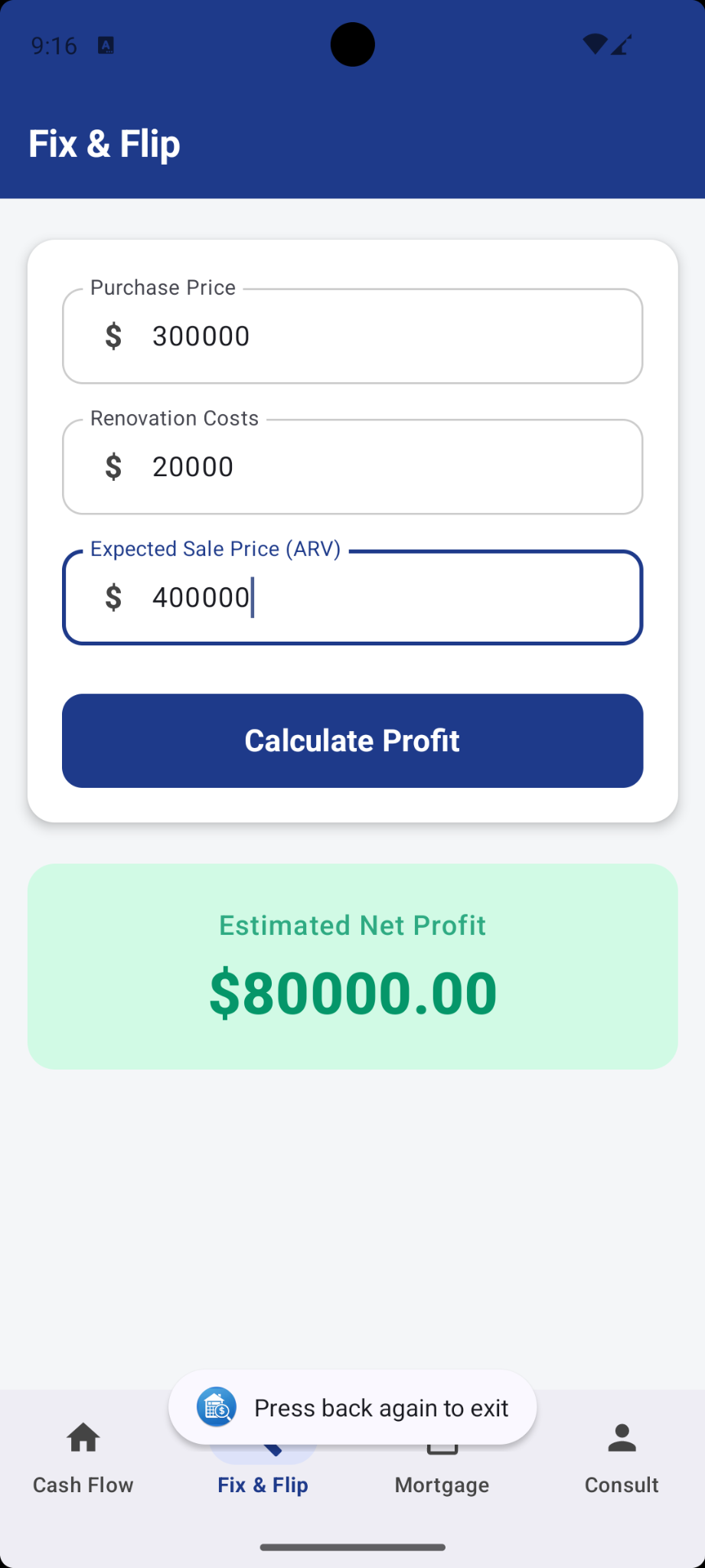Tap the dollar sign in Purchase Price field
The width and height of the screenshot is (705, 1568).
pos(113,335)
